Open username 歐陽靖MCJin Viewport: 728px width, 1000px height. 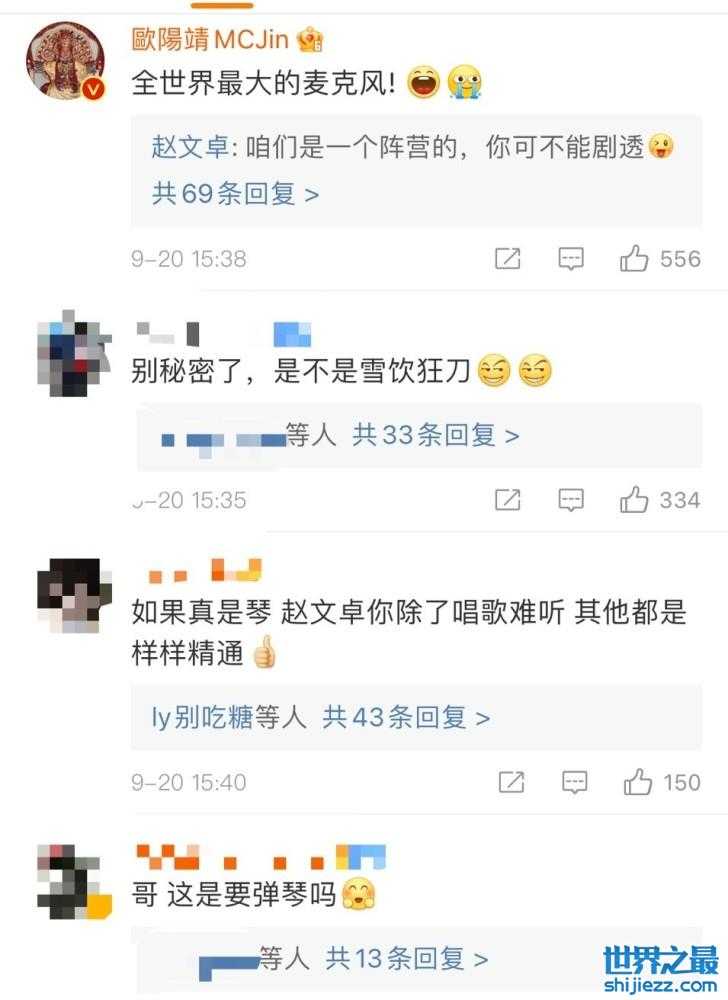tap(210, 39)
